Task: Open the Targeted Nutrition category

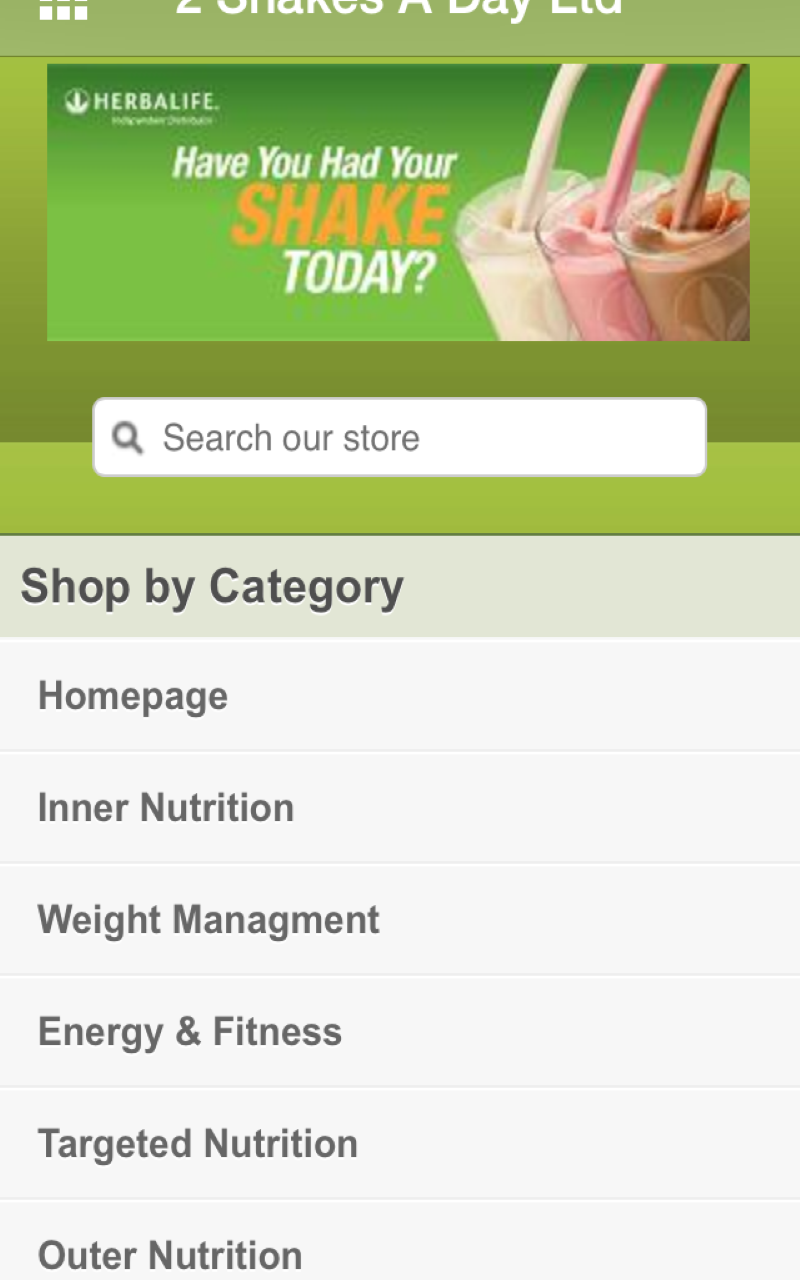Action: coord(197,1143)
